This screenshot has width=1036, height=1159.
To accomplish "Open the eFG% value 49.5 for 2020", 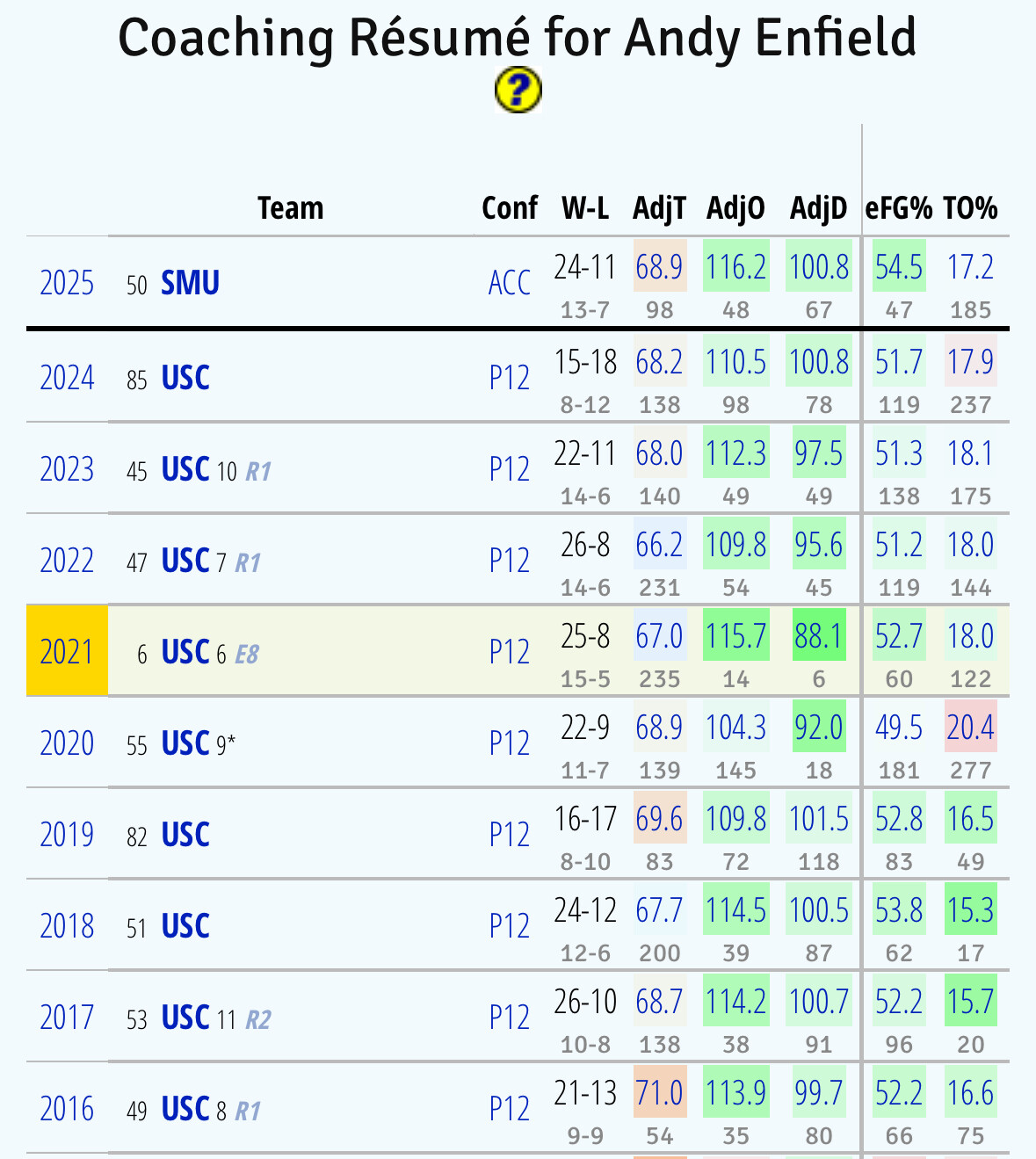I will [x=899, y=728].
